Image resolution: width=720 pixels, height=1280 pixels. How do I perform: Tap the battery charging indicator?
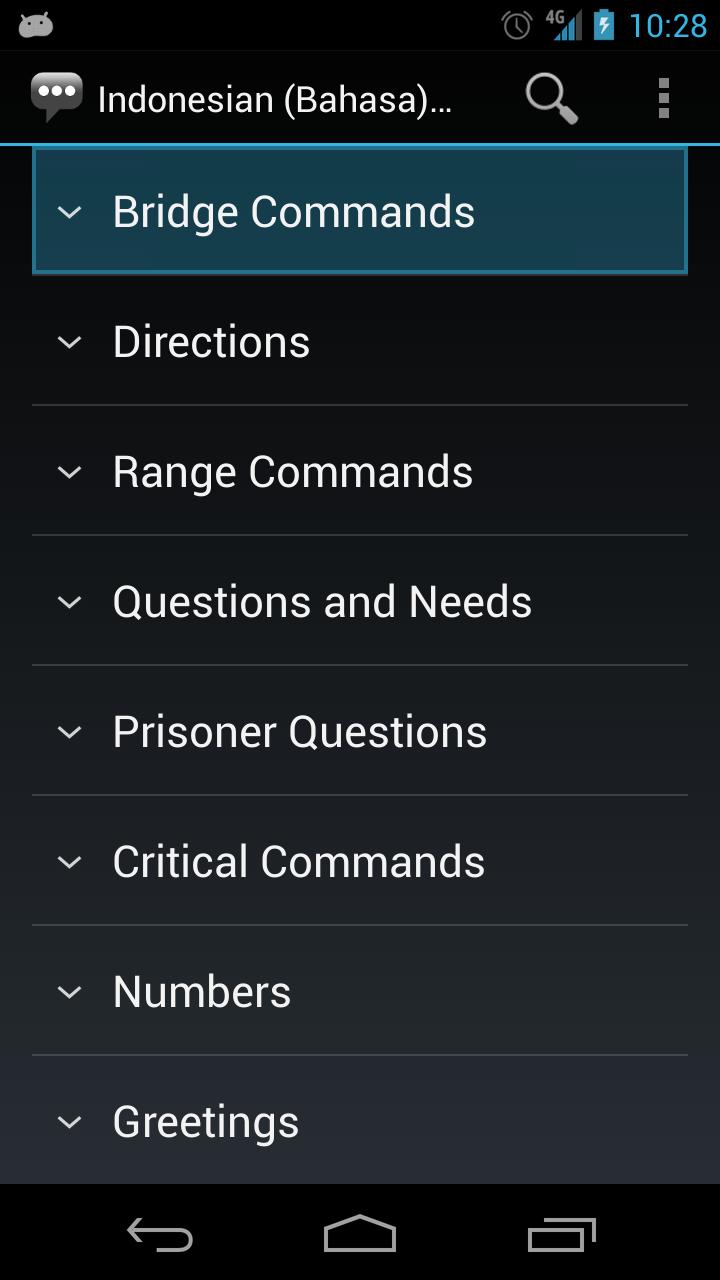click(605, 25)
